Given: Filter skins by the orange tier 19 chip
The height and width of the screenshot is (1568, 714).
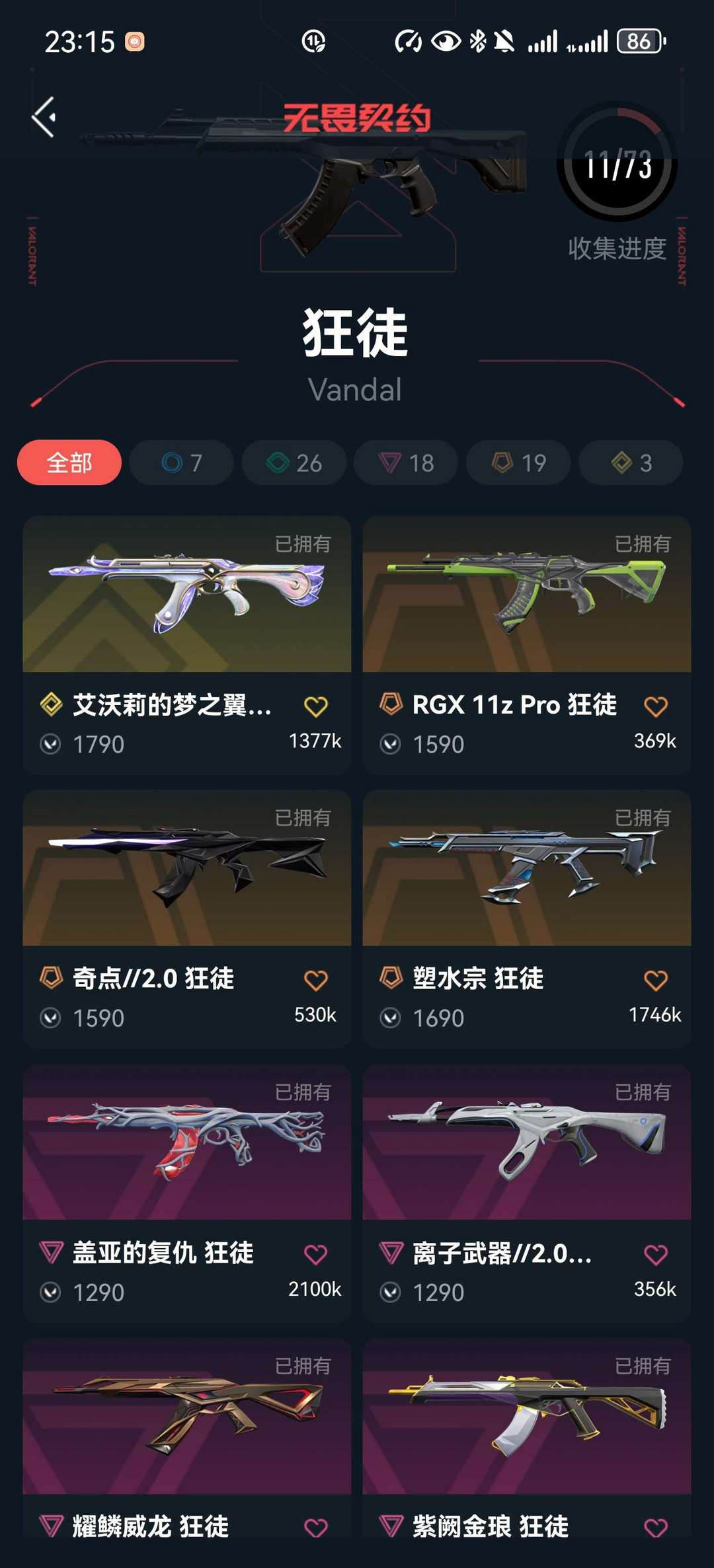Looking at the screenshot, I should [518, 463].
